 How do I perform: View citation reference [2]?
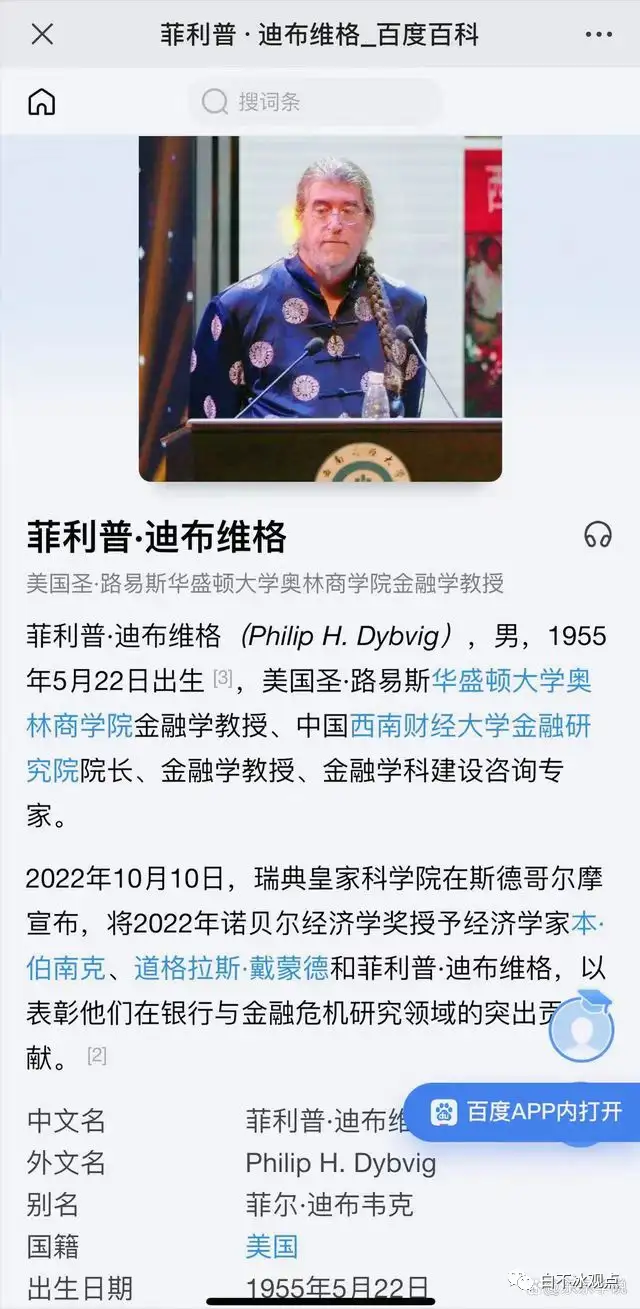[96, 1054]
